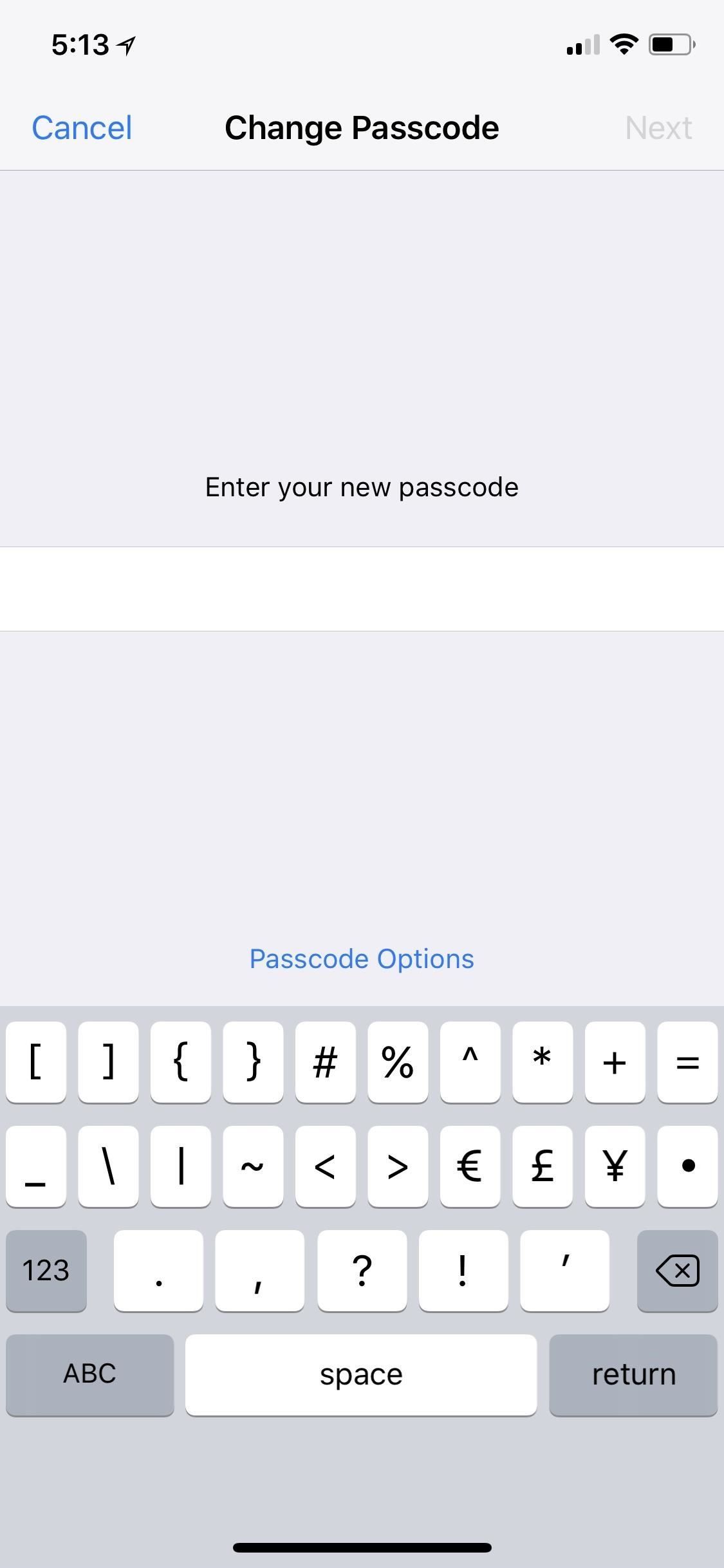Tap the return key
The height and width of the screenshot is (1568, 724).
(633, 1374)
